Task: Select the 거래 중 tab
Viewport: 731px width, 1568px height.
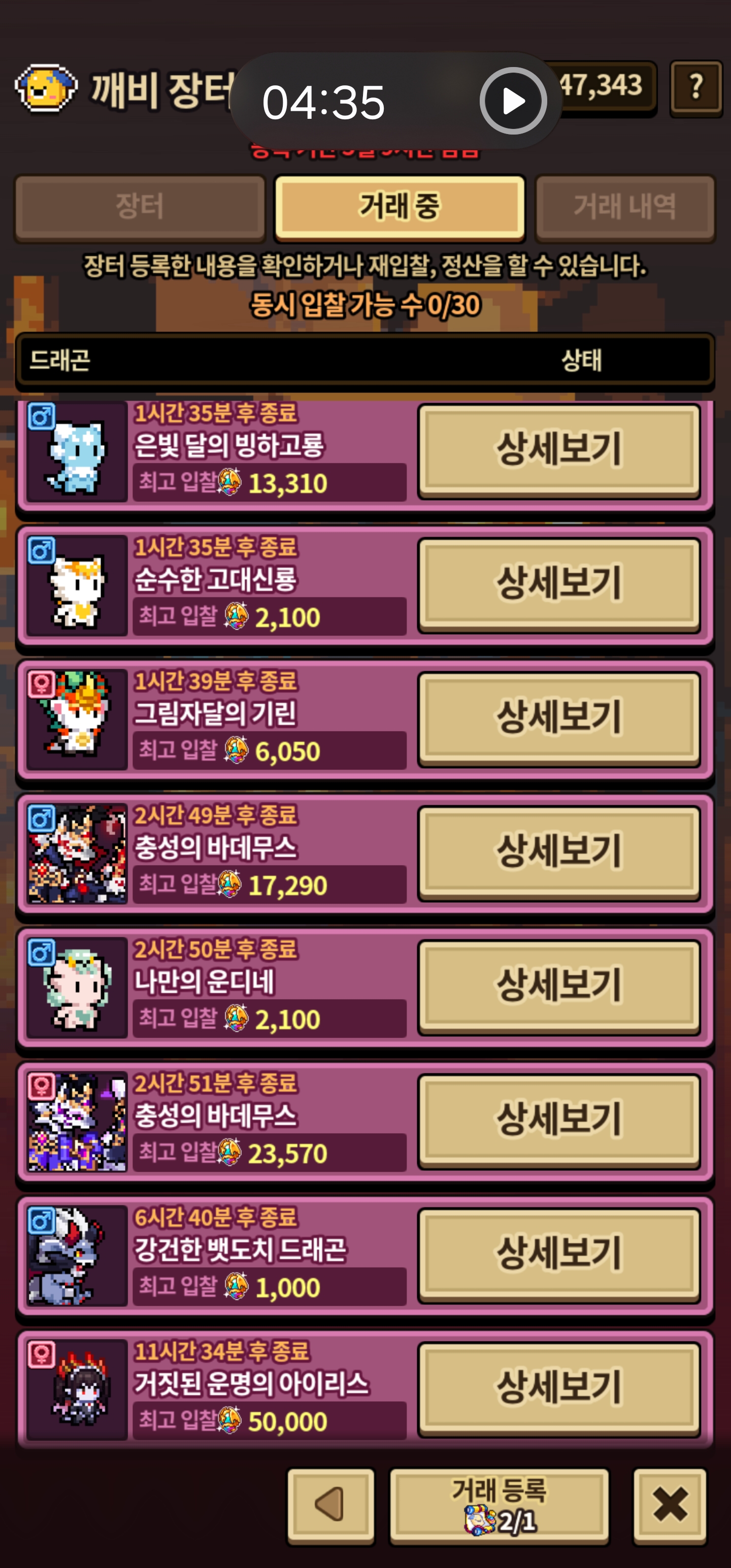Action: click(400, 207)
